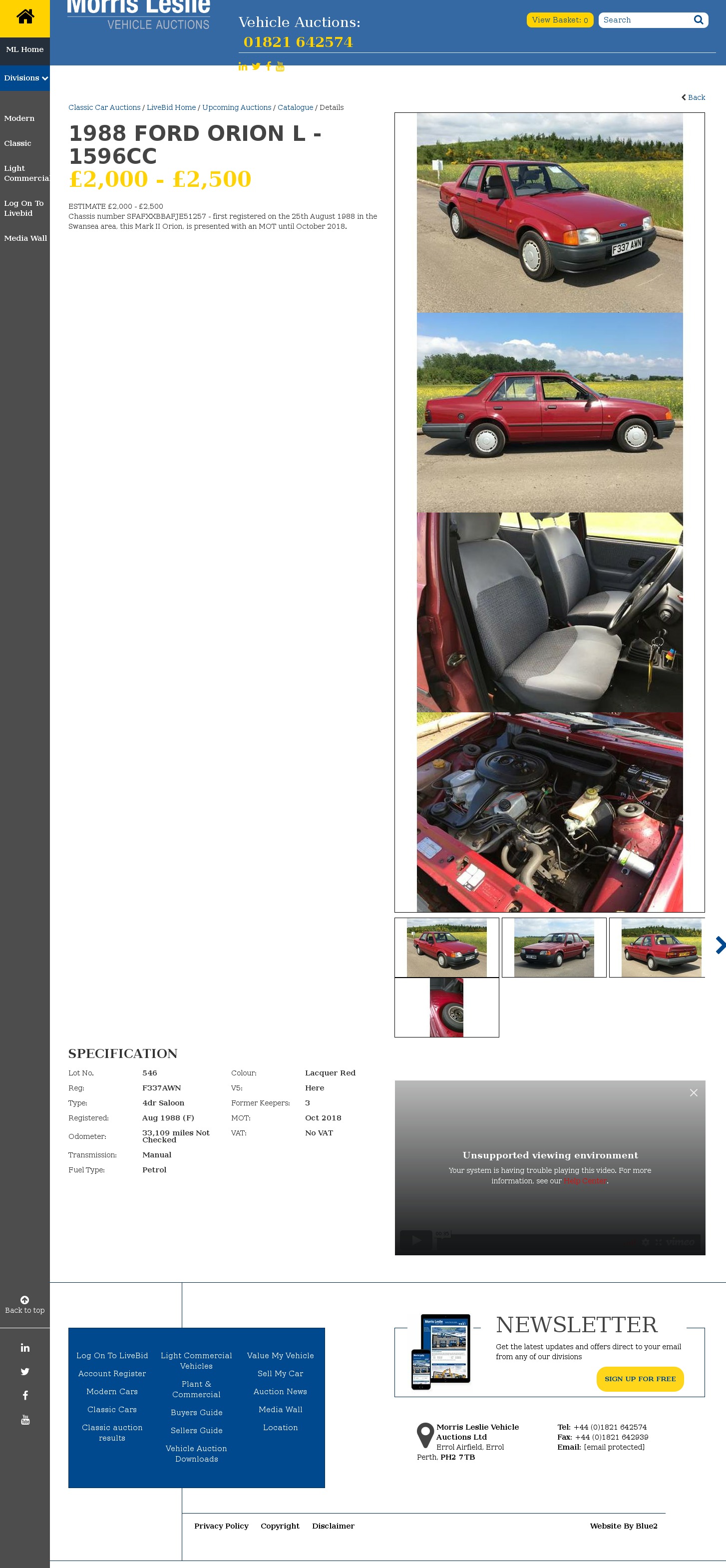Select the wheel close-up thumbnail
726x1568 pixels.
pyautogui.click(x=446, y=1008)
